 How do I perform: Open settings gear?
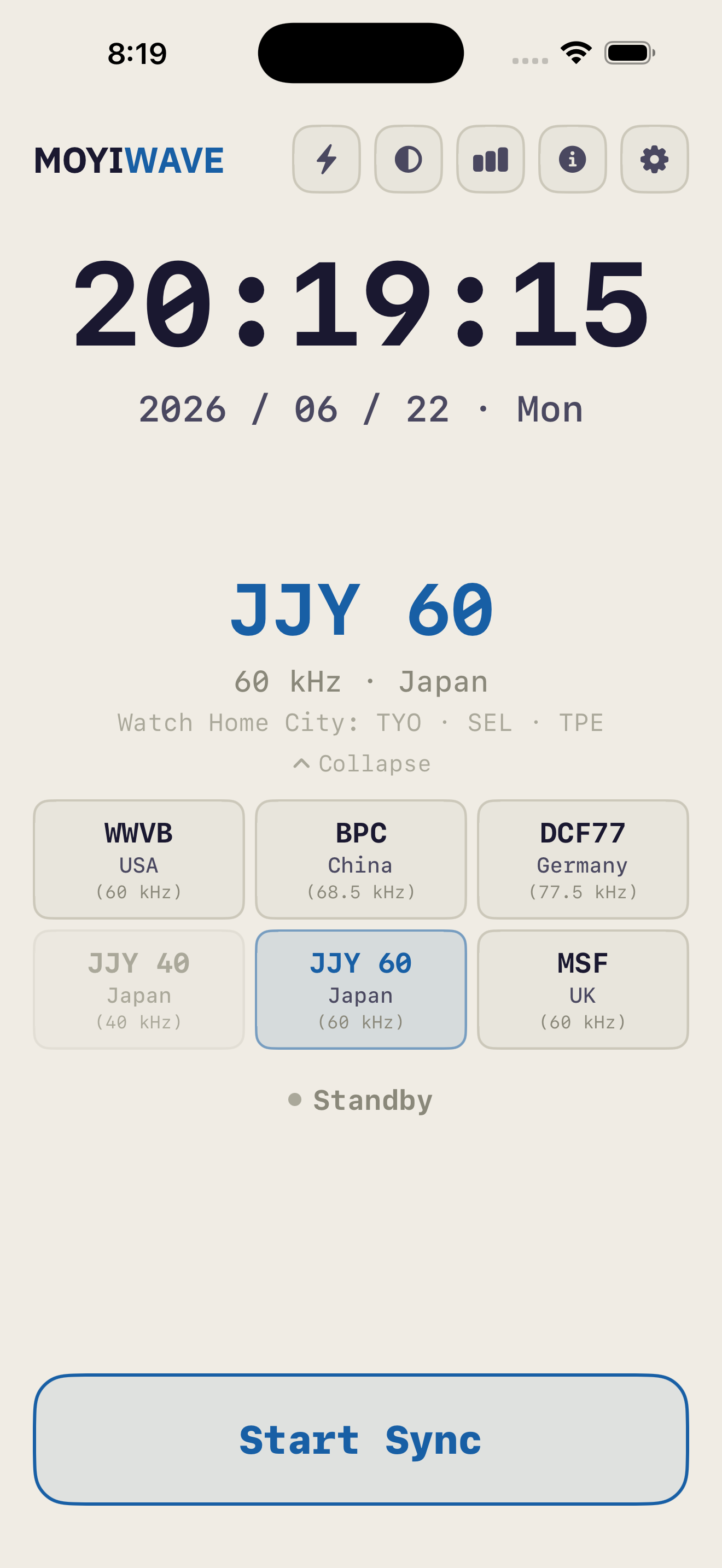(x=654, y=160)
